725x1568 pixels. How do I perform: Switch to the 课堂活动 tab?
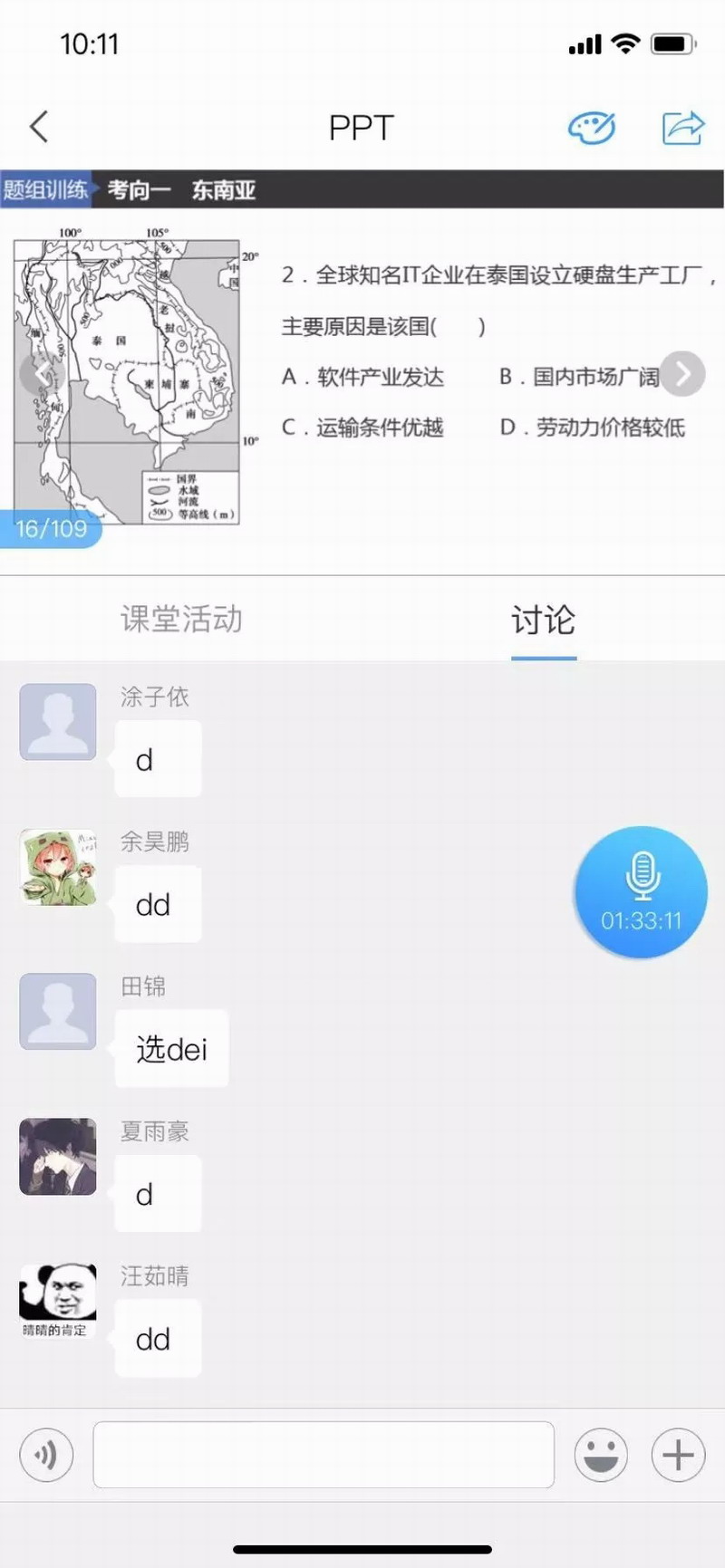tap(181, 620)
